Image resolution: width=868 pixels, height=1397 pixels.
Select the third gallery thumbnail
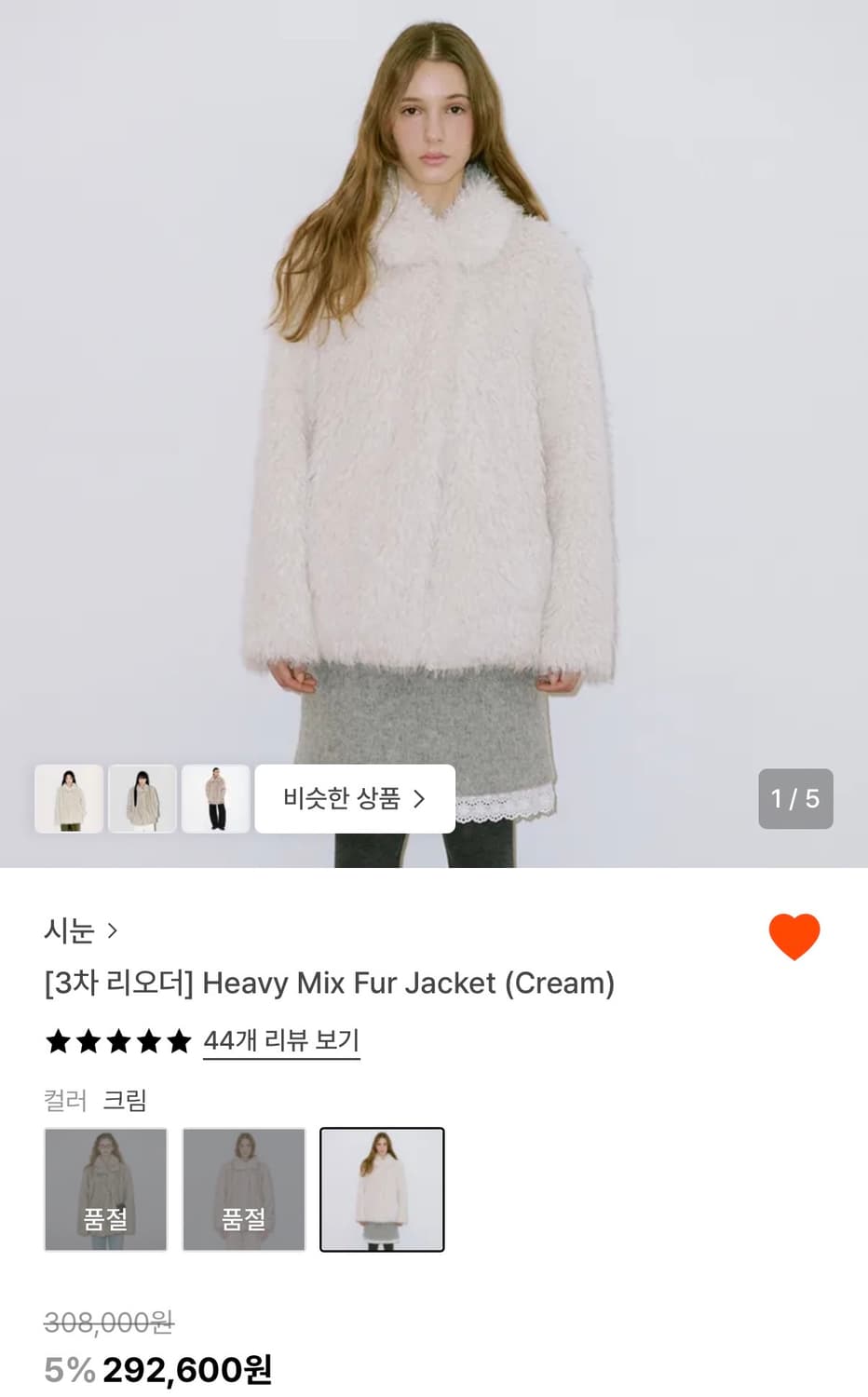tap(215, 799)
